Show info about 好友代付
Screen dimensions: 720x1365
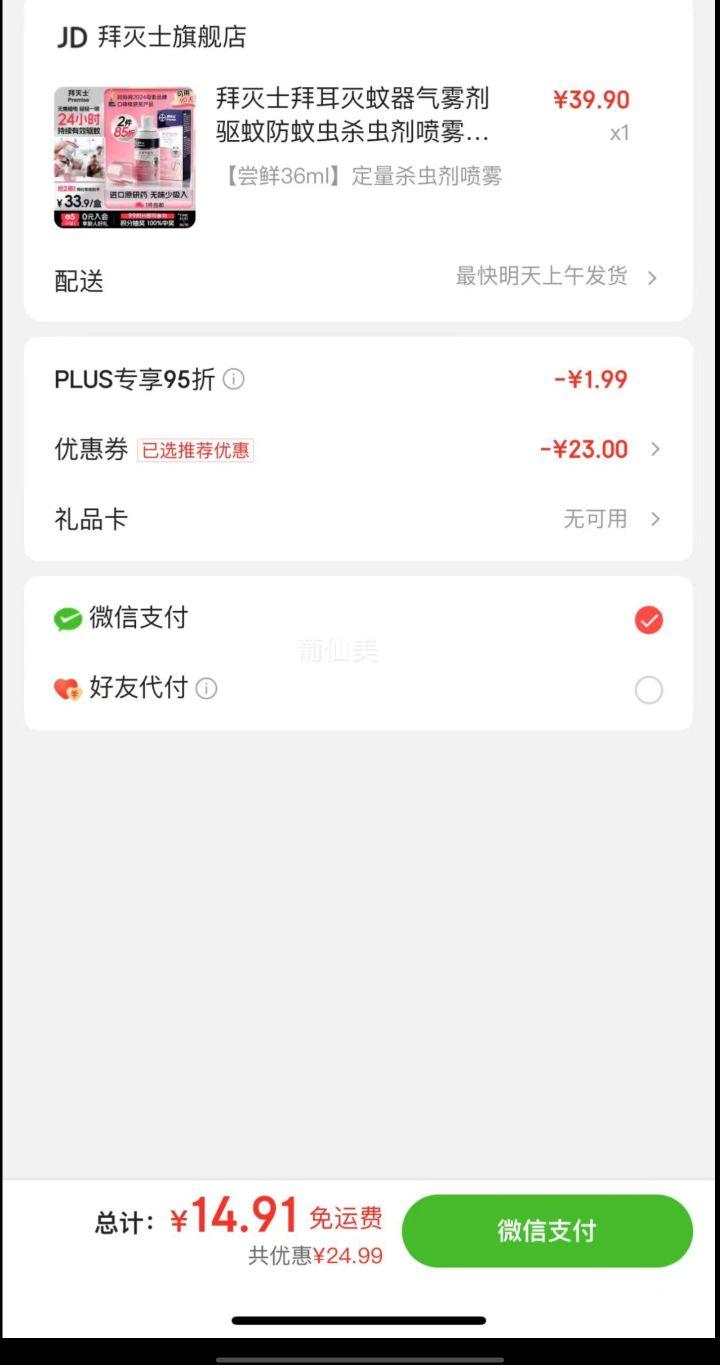[x=206, y=688]
